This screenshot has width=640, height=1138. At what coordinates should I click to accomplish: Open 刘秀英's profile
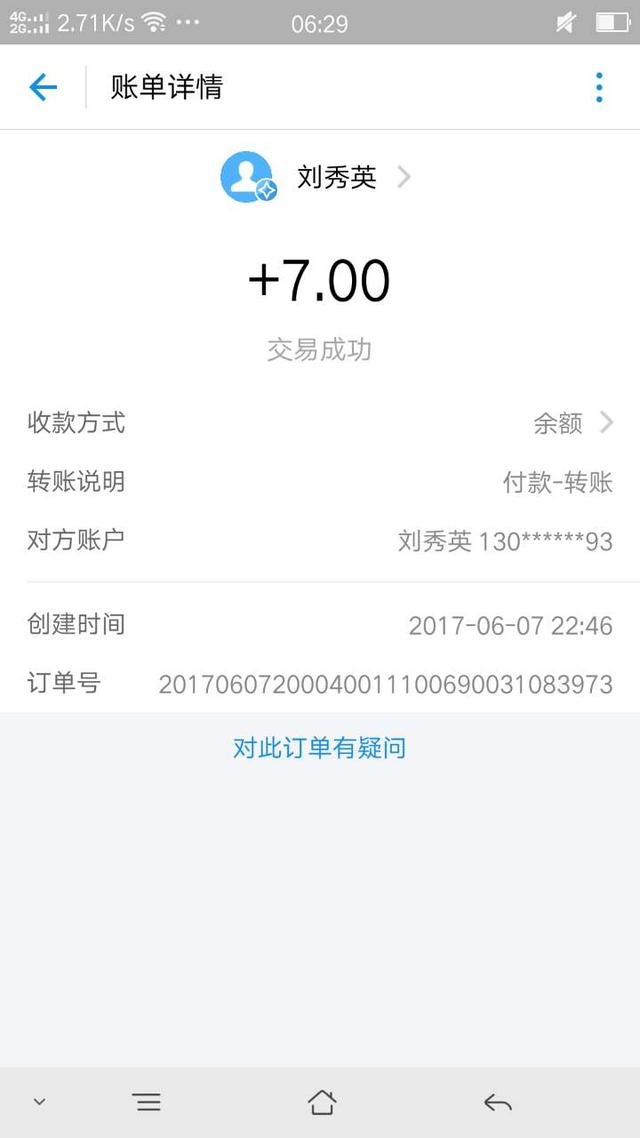317,177
